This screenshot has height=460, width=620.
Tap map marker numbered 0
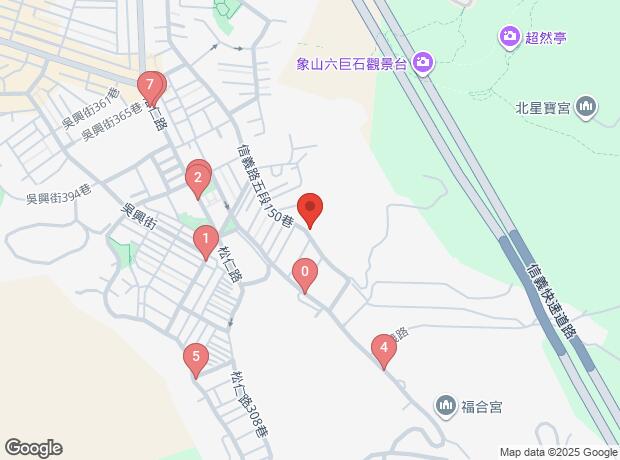(x=305, y=272)
